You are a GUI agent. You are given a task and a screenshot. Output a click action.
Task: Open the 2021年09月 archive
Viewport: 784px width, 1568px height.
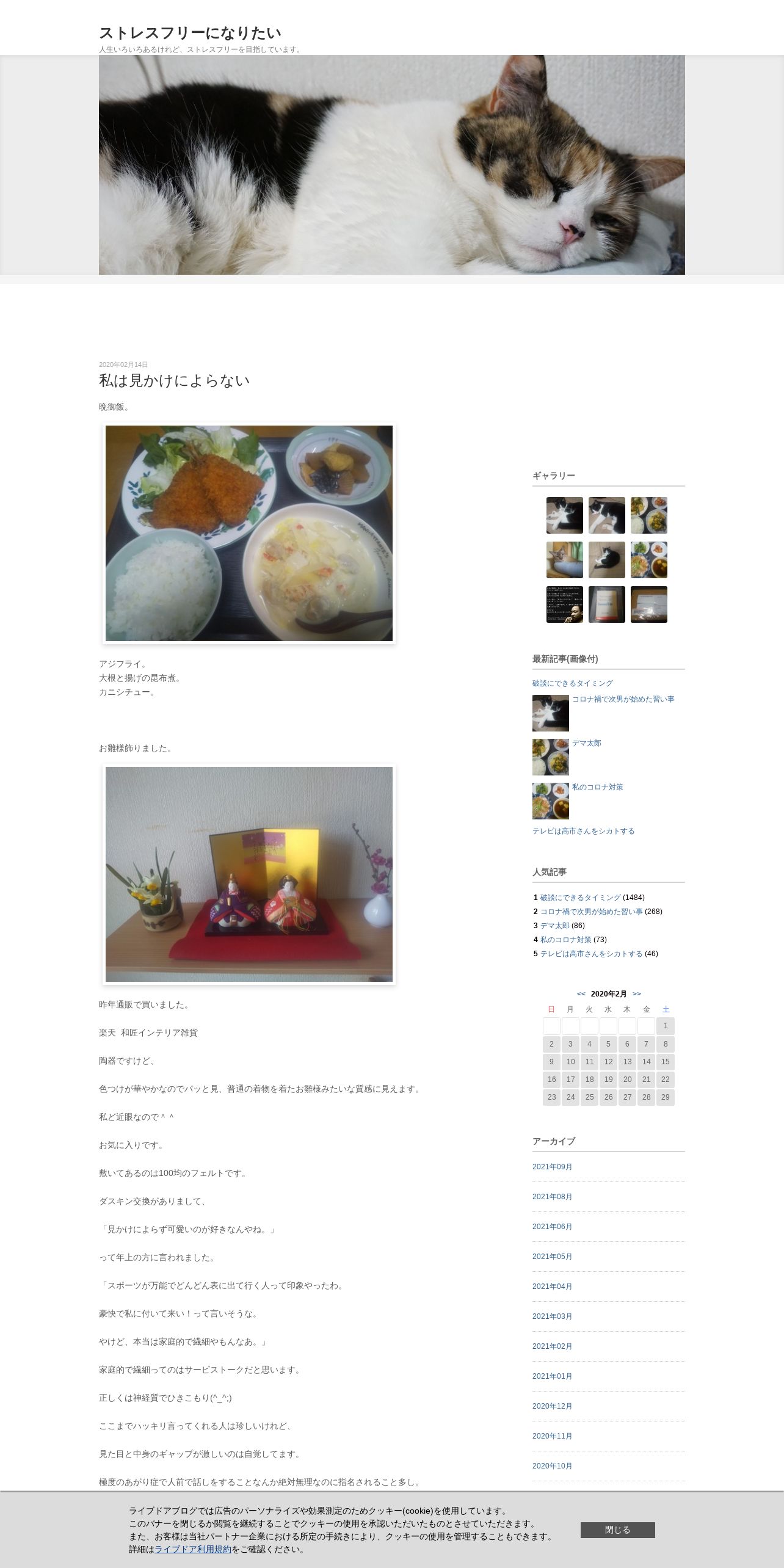pos(552,1167)
